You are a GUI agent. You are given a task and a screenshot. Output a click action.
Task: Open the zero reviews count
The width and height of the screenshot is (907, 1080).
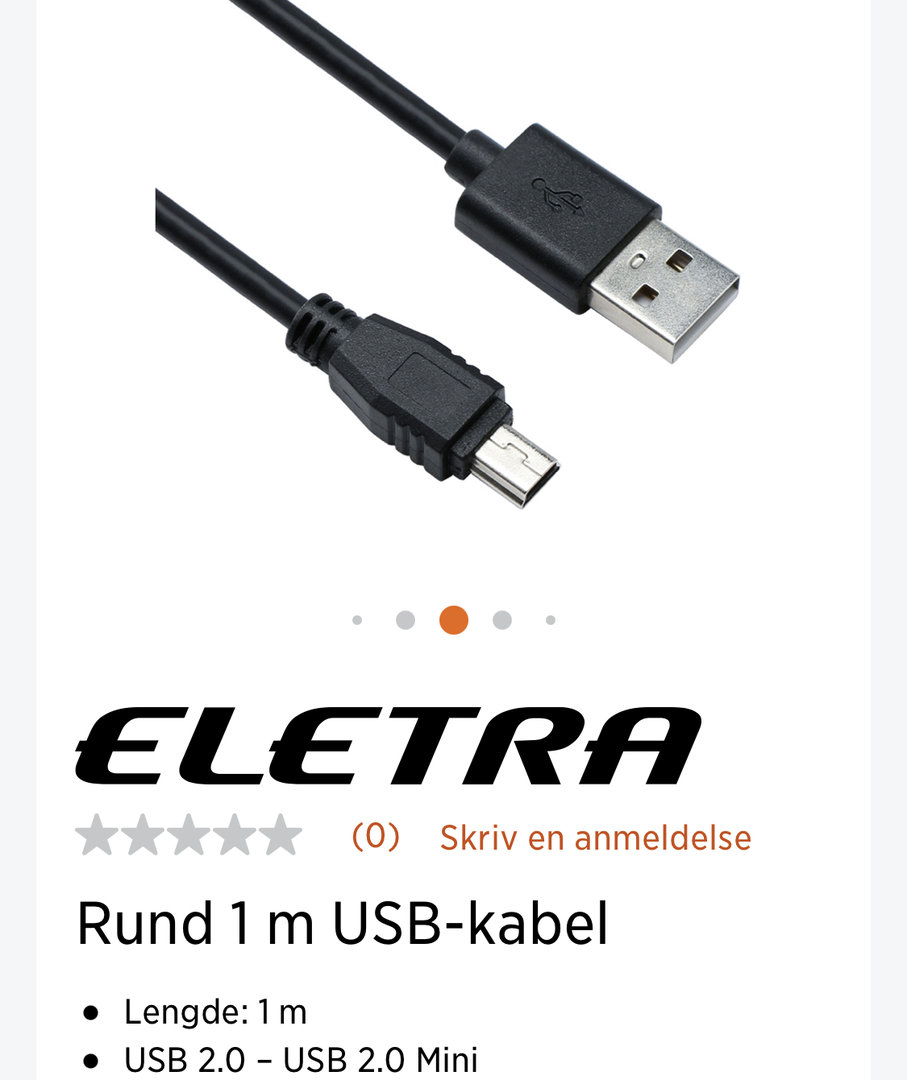[x=375, y=836]
